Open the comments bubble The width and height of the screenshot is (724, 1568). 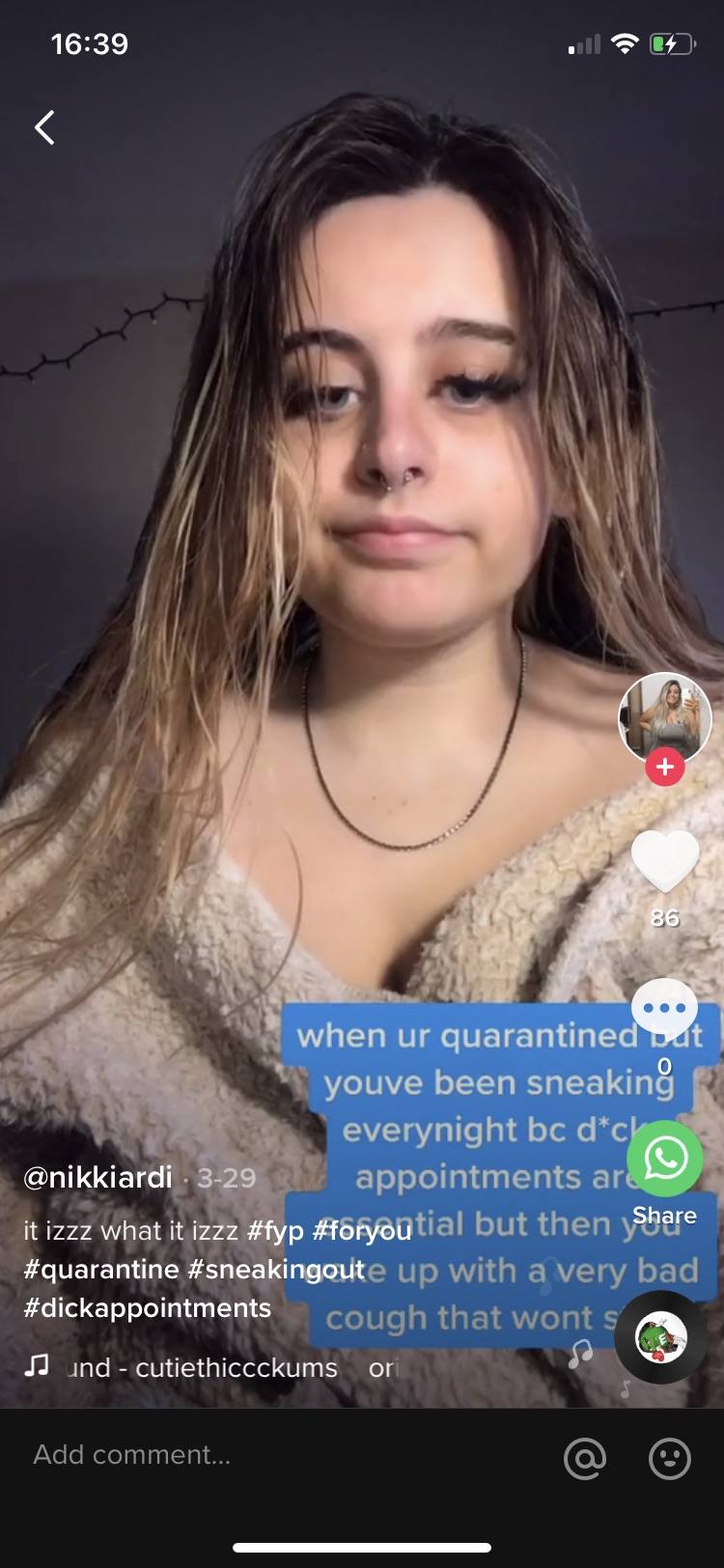pyautogui.click(x=664, y=1009)
